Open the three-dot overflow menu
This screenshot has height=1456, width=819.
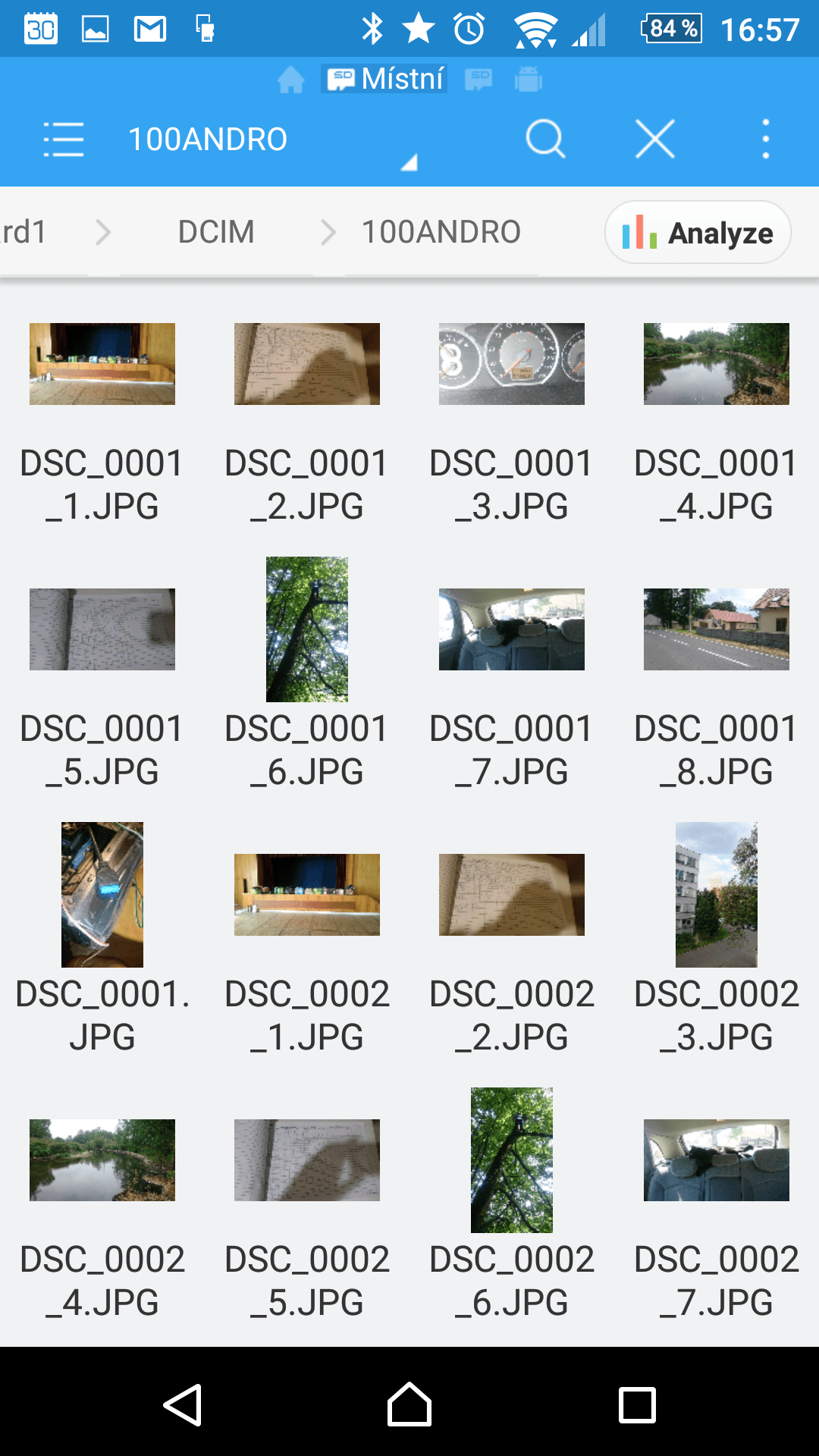(766, 140)
